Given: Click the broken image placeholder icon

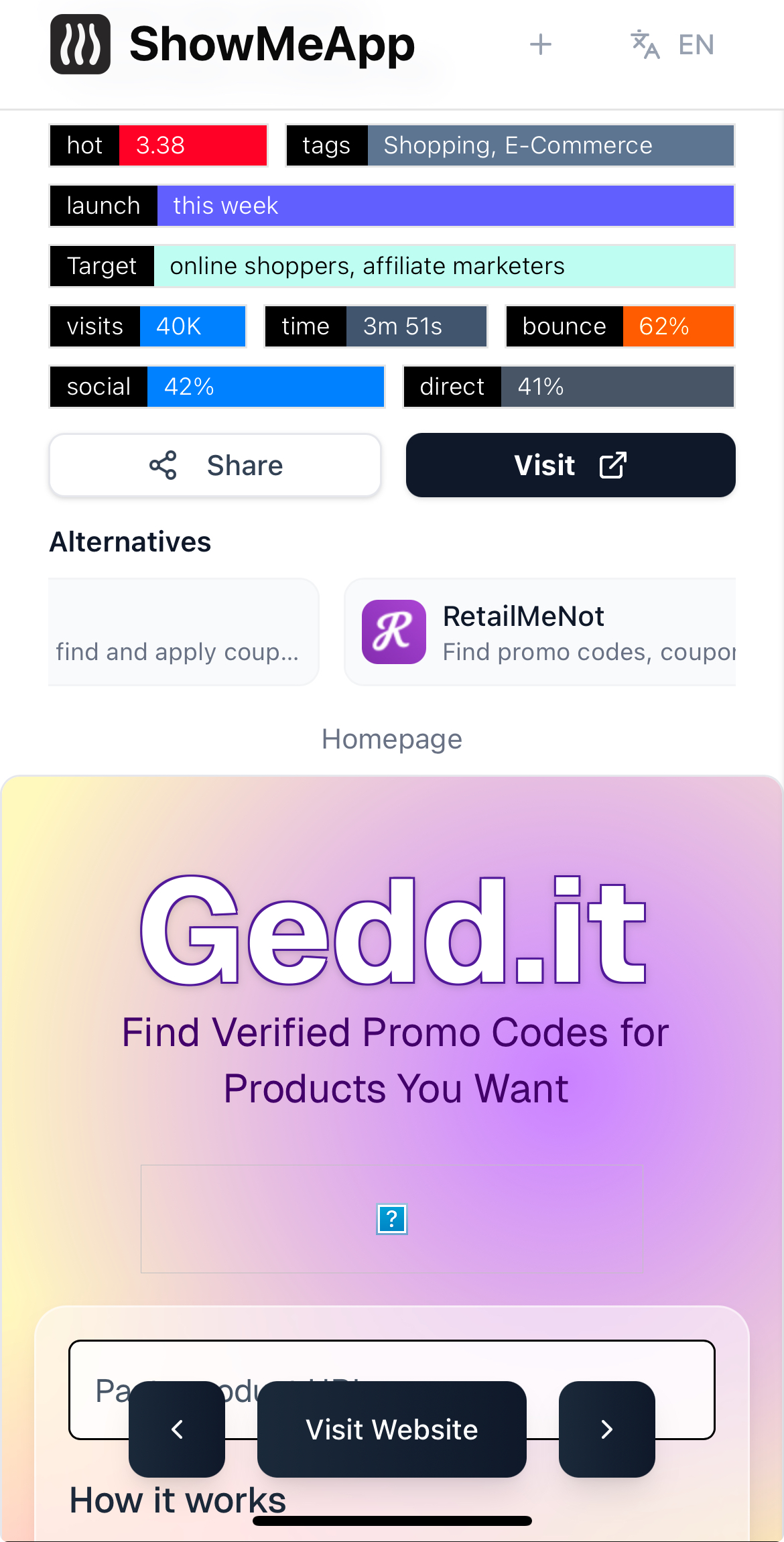Looking at the screenshot, I should (392, 1220).
